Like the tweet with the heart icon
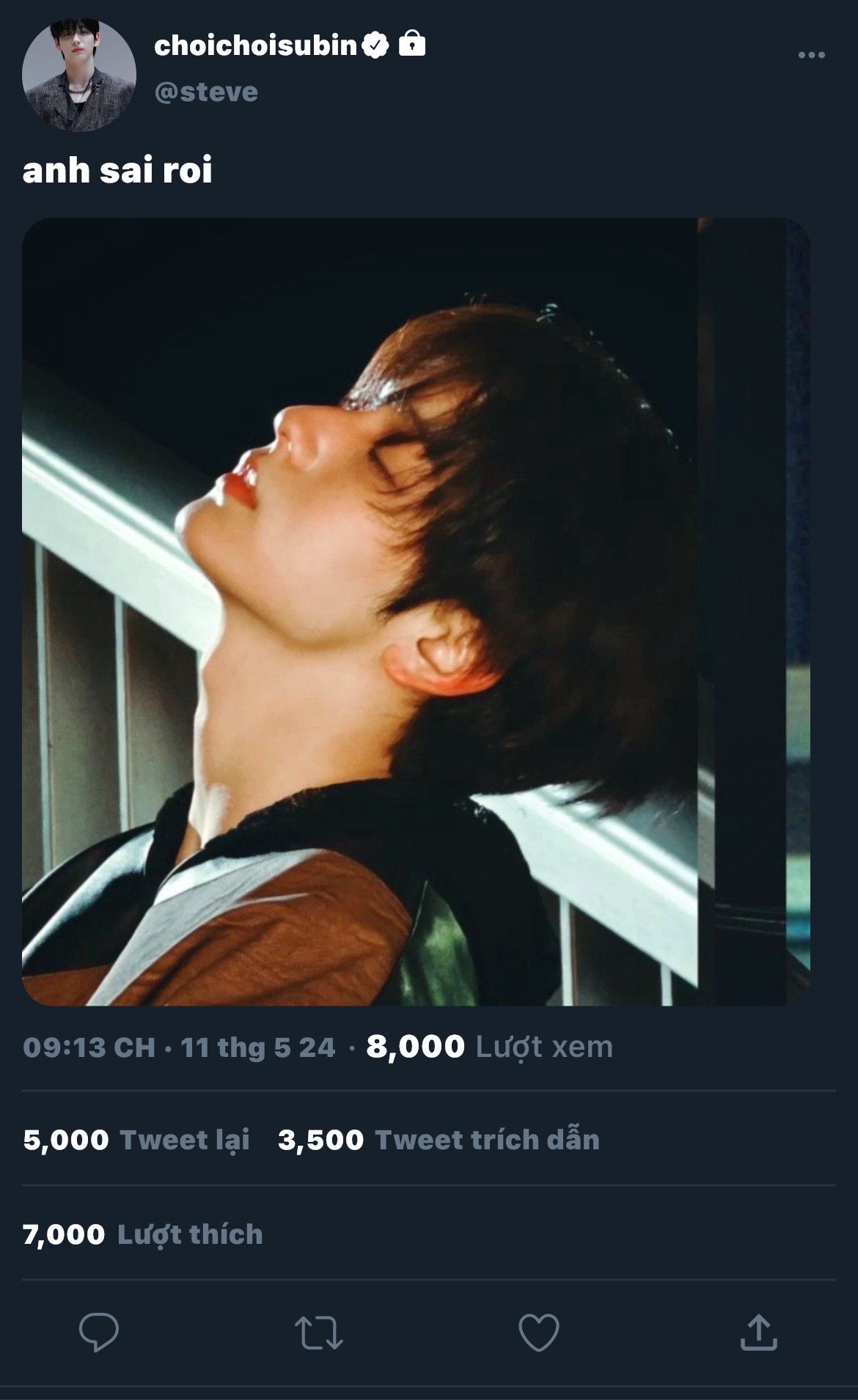Screen dimensions: 858x1400 tap(539, 1332)
